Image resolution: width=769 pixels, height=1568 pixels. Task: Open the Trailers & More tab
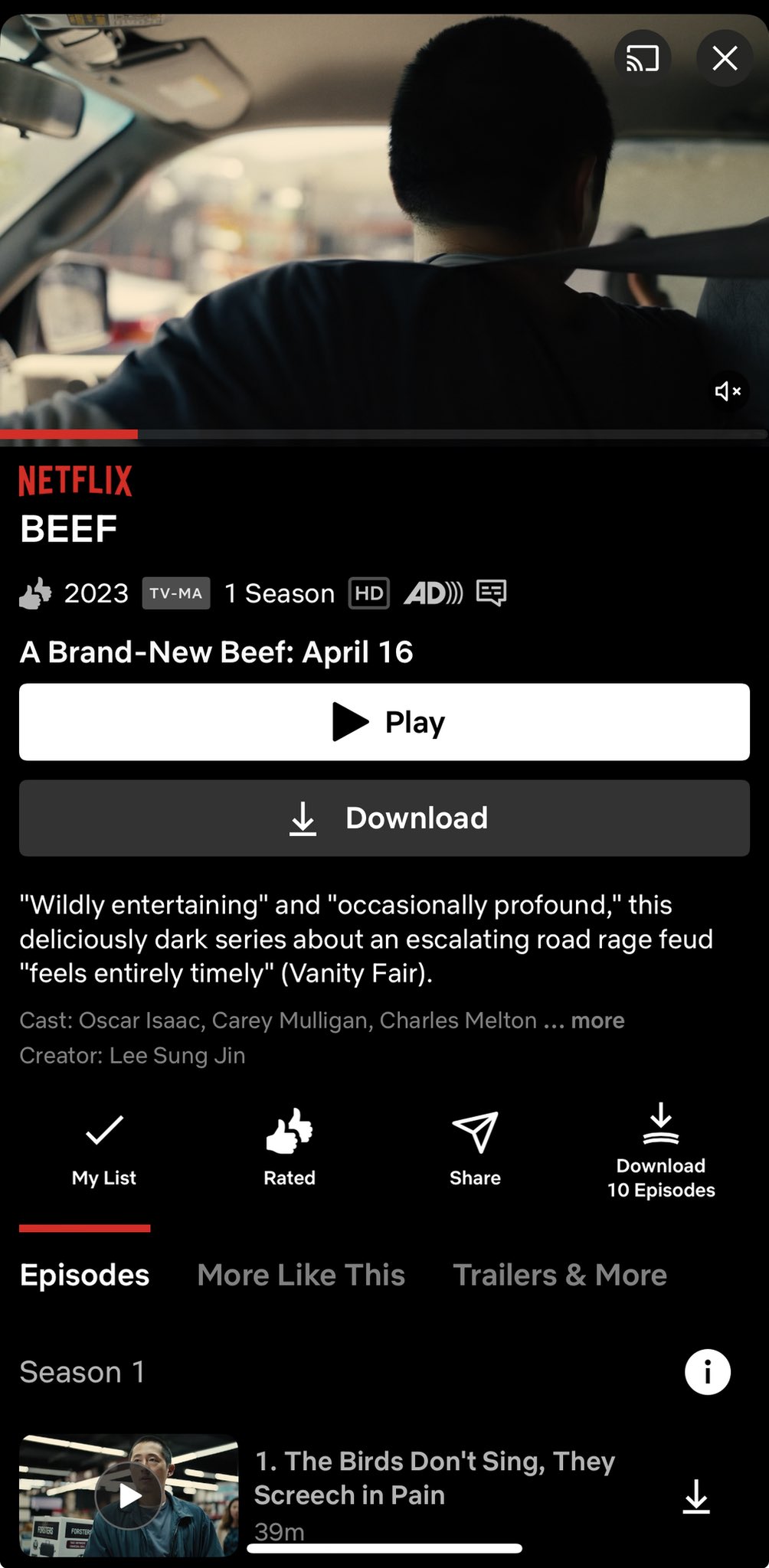[x=560, y=1276]
